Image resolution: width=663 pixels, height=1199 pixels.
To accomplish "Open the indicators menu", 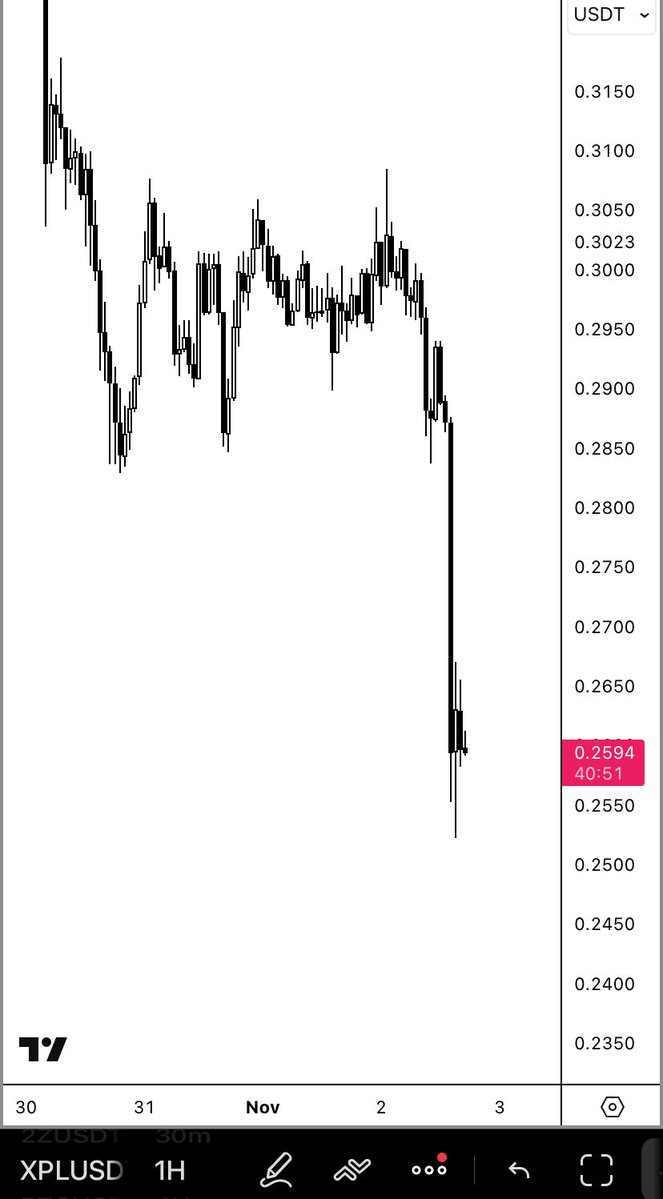I will point(352,1168).
